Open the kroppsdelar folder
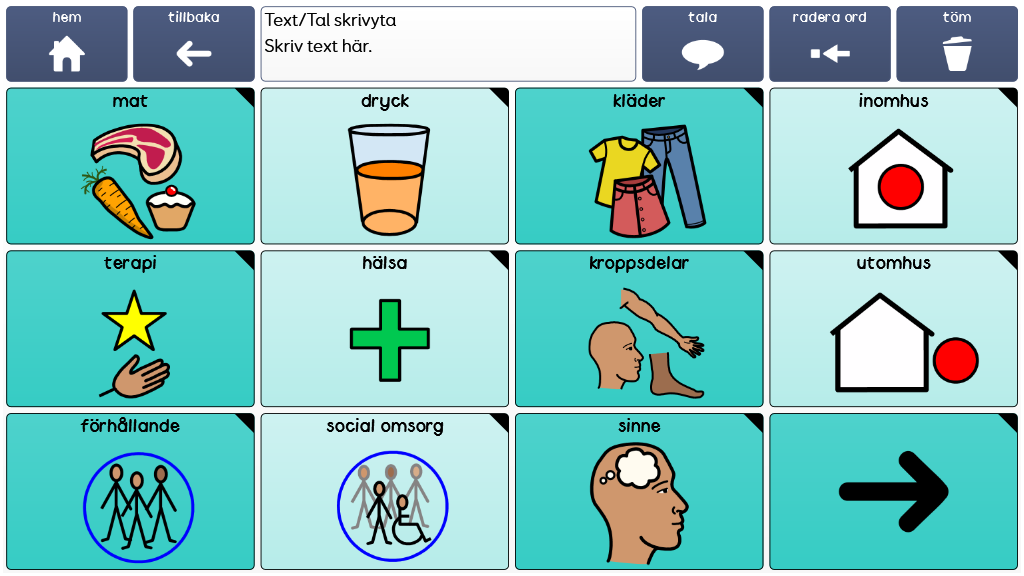 click(639, 329)
